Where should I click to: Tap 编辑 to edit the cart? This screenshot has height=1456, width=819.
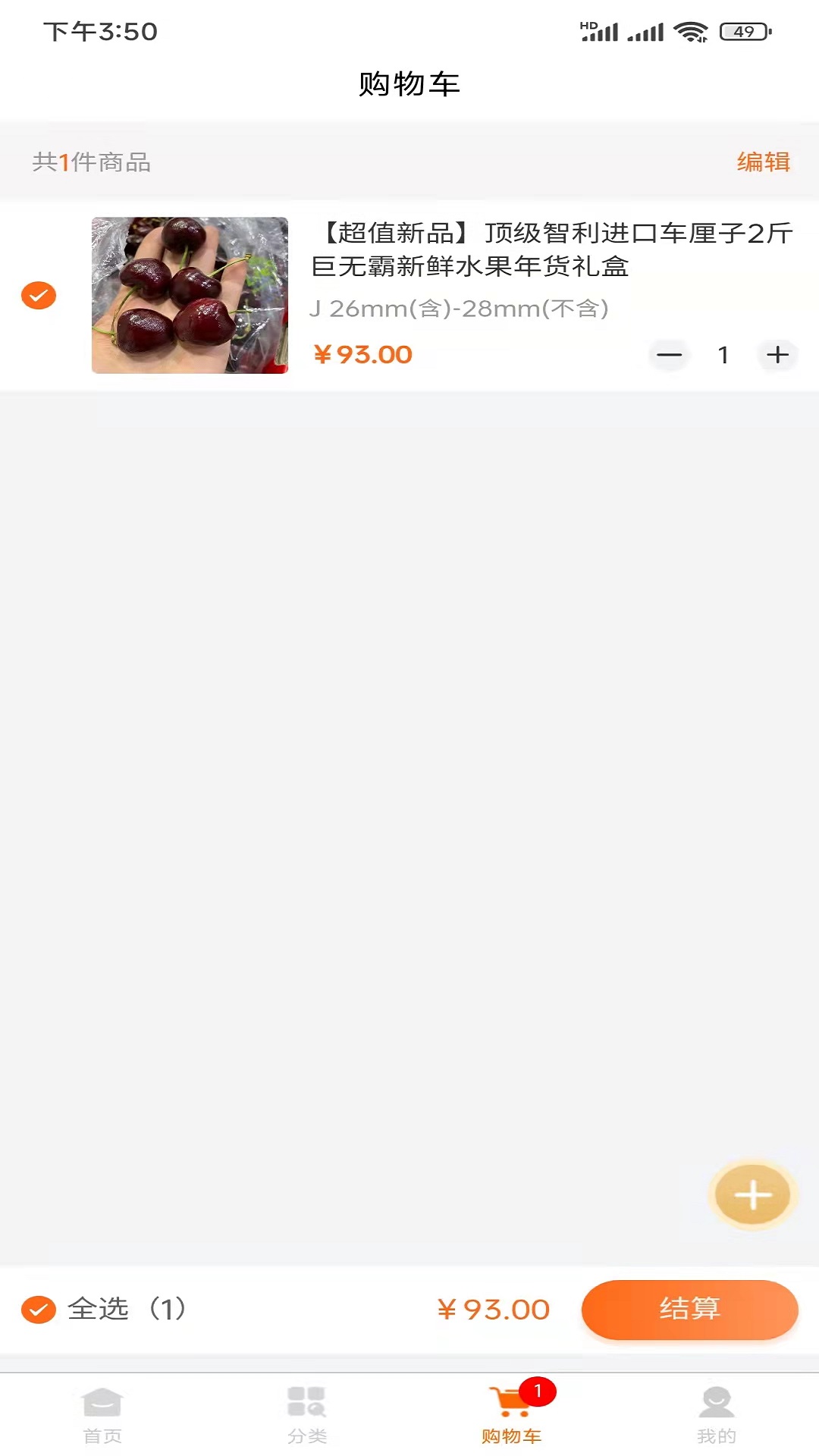tap(763, 162)
